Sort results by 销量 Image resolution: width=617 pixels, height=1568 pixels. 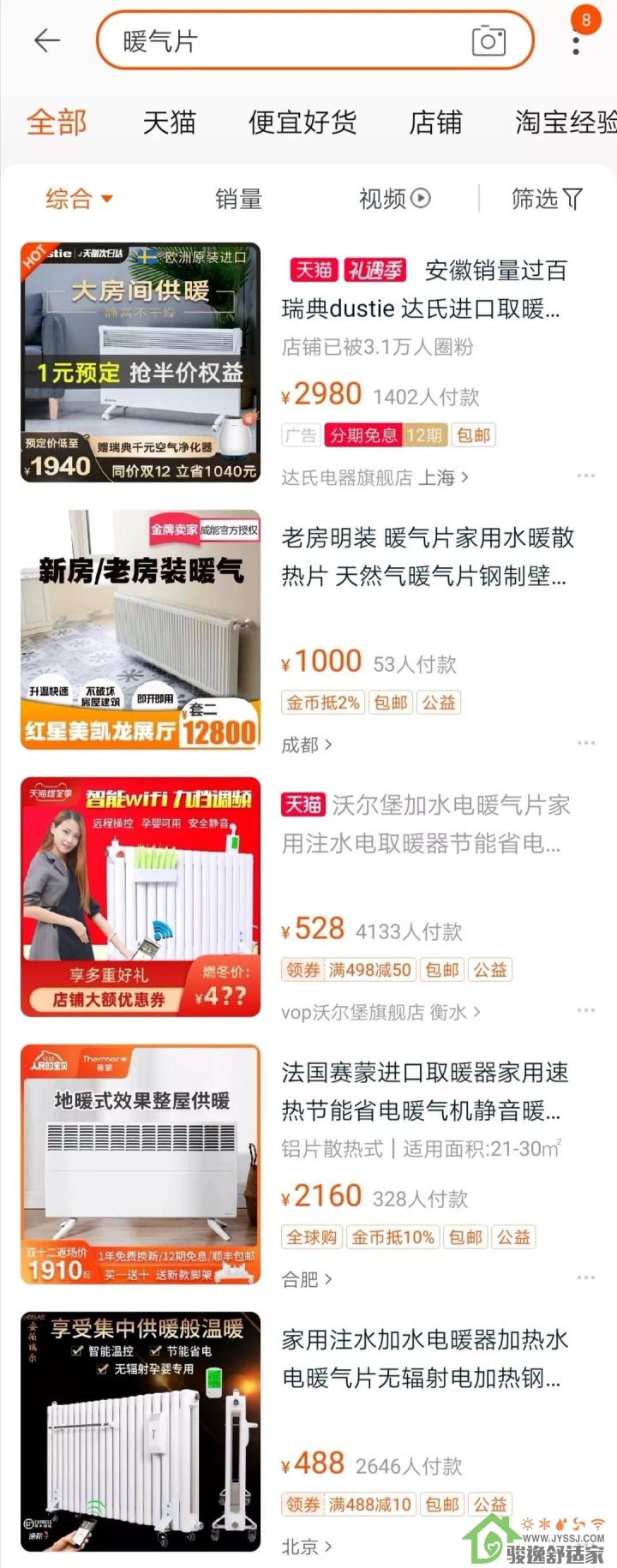(238, 199)
